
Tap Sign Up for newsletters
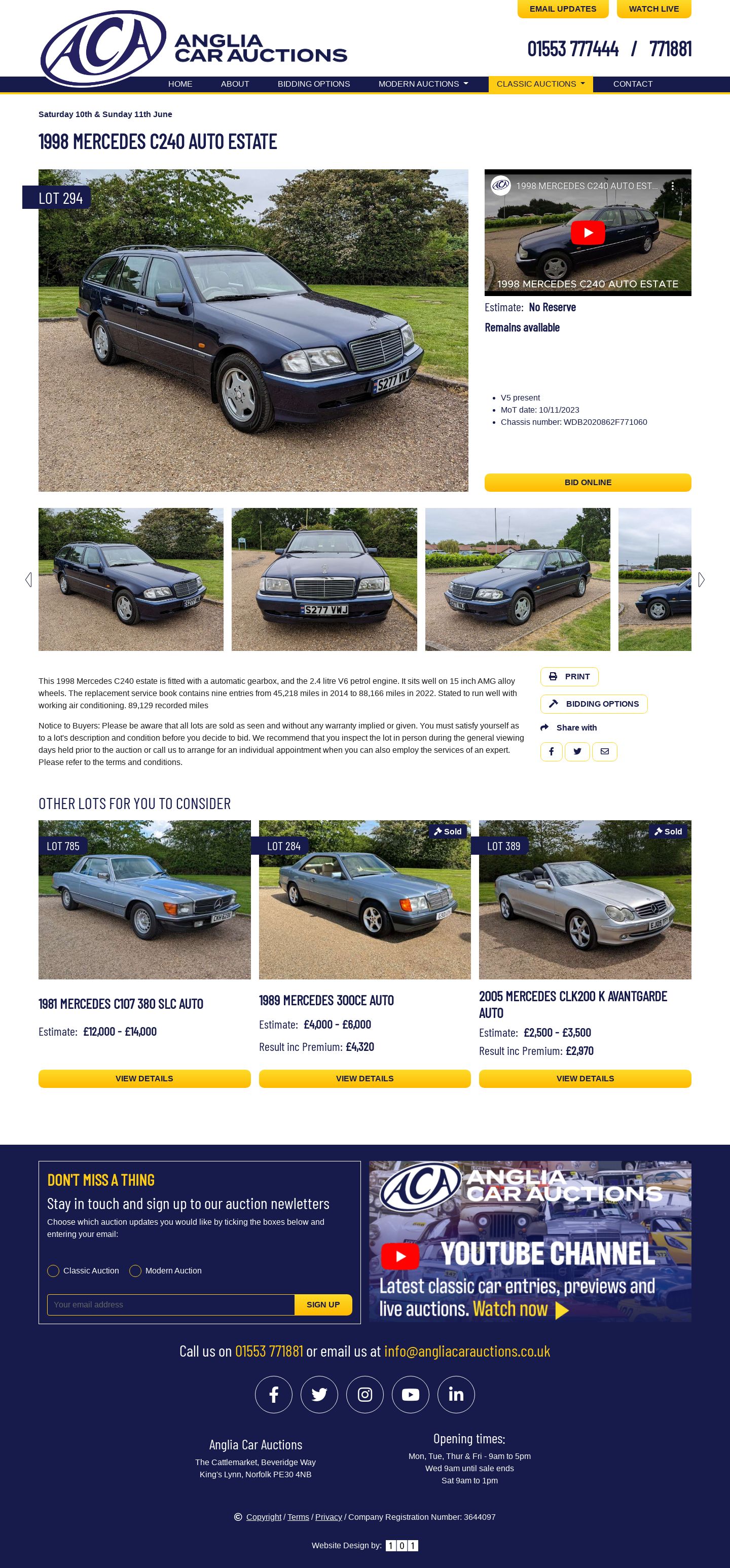pyautogui.click(x=323, y=1304)
